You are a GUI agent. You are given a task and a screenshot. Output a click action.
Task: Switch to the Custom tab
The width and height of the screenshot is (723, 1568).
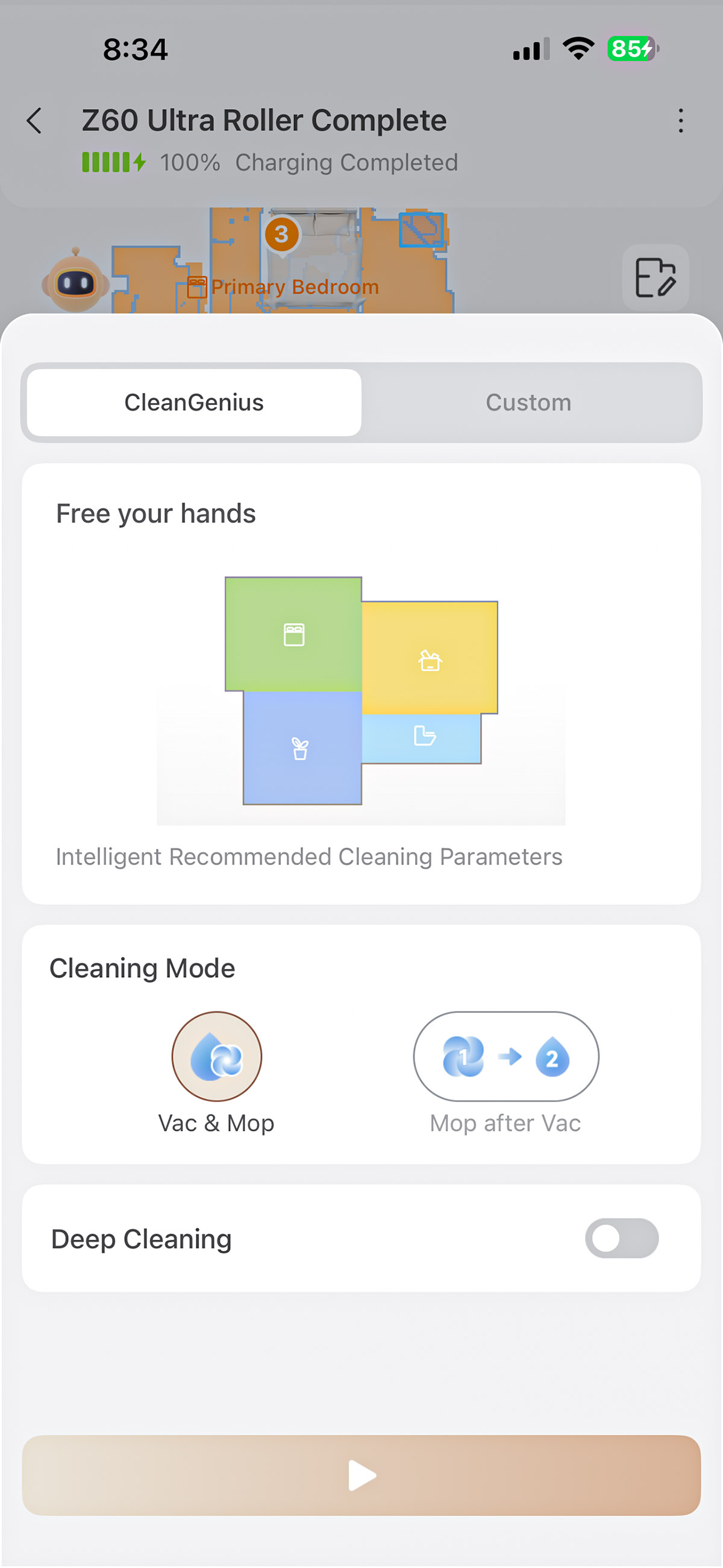click(x=528, y=402)
